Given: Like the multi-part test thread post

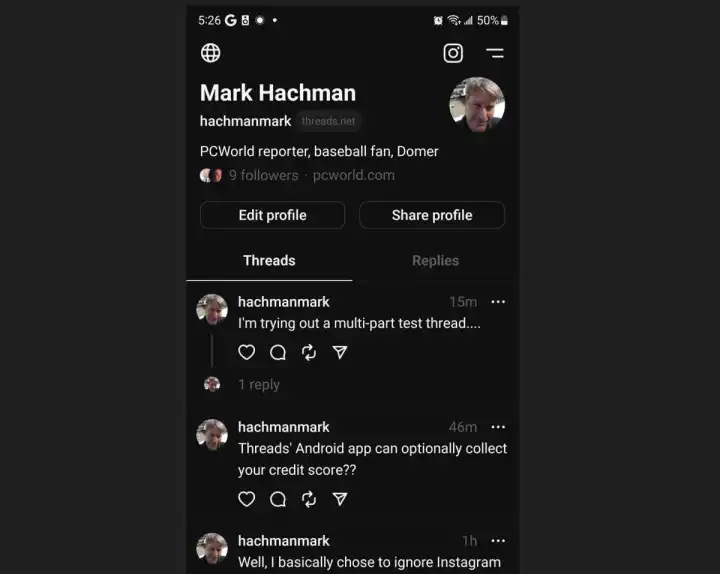Looking at the screenshot, I should 247,352.
